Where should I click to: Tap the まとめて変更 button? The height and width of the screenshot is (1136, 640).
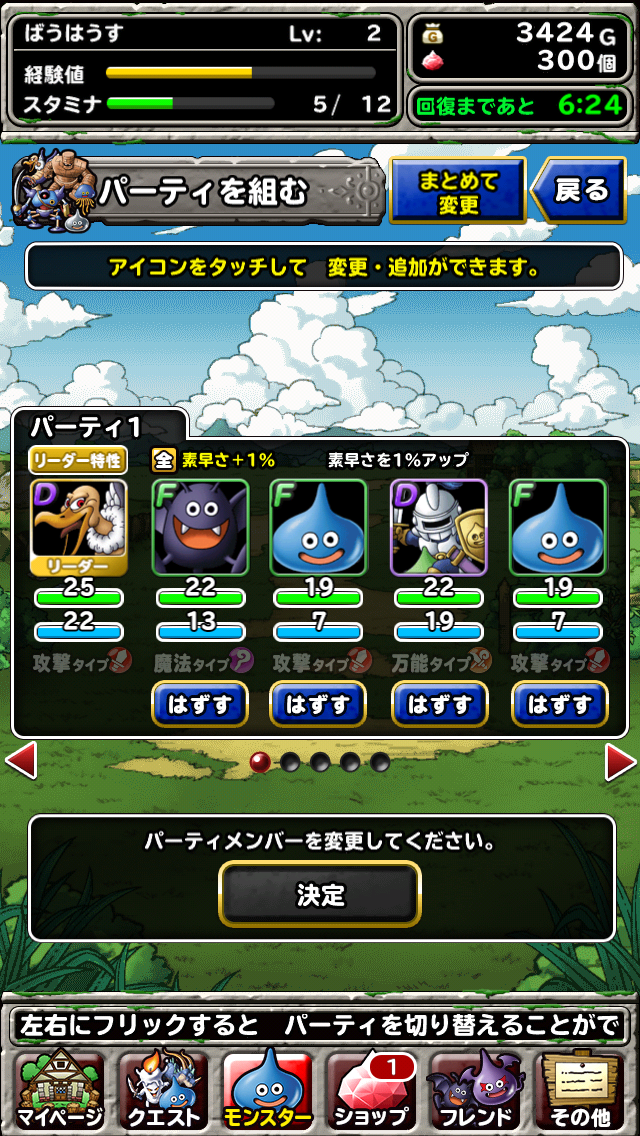click(458, 190)
